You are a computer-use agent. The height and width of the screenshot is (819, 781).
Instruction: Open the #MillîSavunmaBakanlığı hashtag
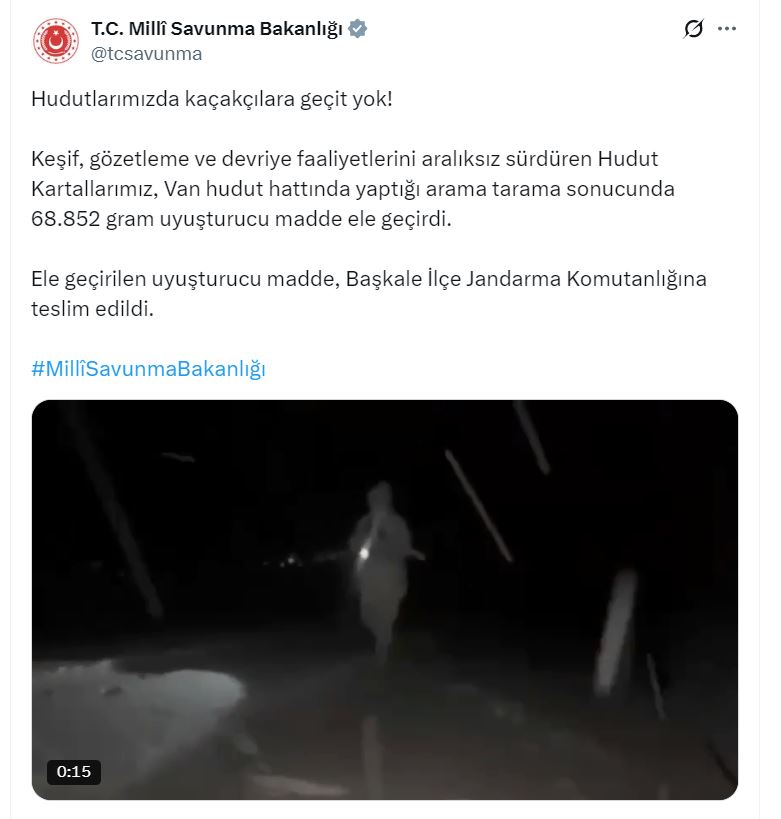coord(148,368)
